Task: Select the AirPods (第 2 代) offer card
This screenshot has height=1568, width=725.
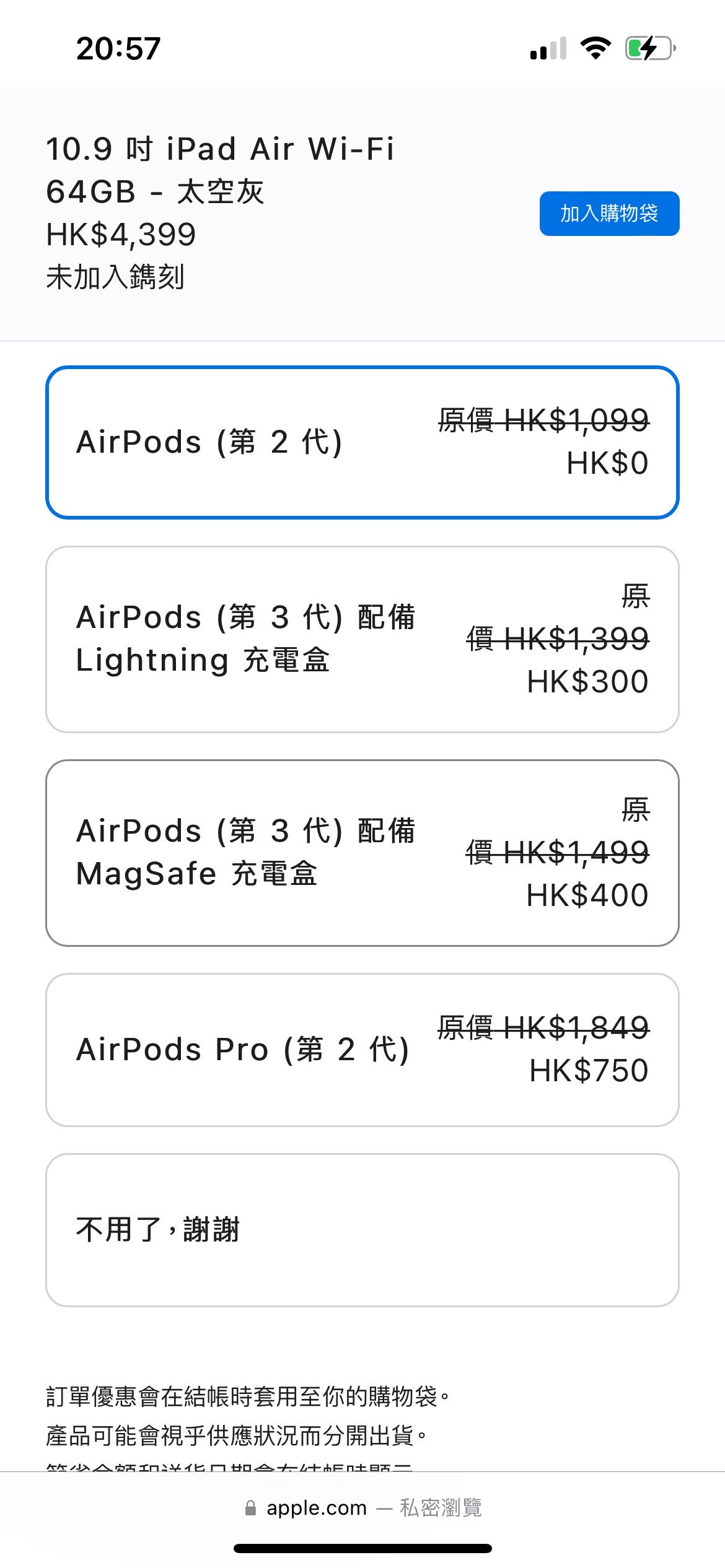Action: pyautogui.click(x=362, y=442)
